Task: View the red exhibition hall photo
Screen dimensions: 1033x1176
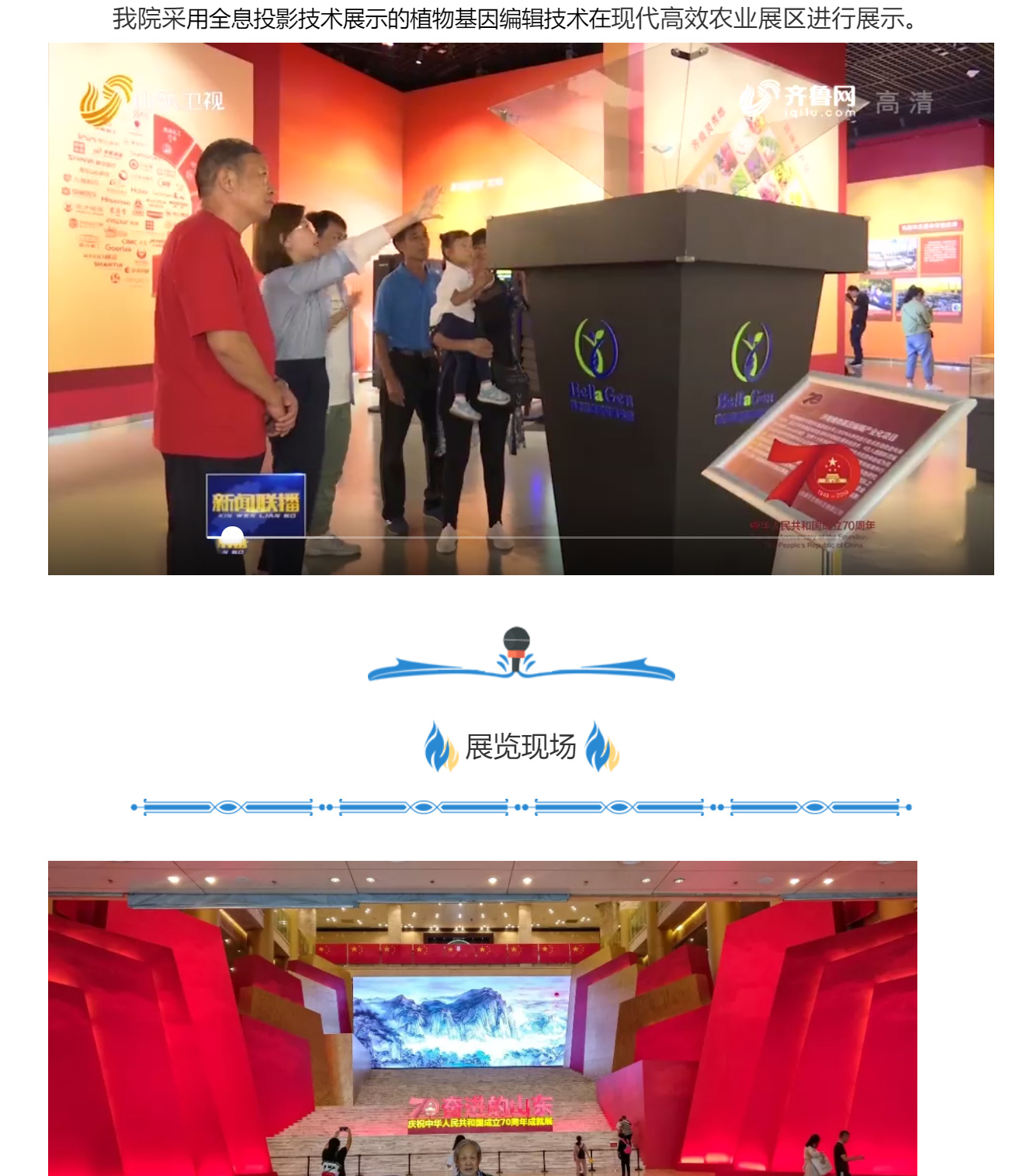Action: [x=482, y=1018]
